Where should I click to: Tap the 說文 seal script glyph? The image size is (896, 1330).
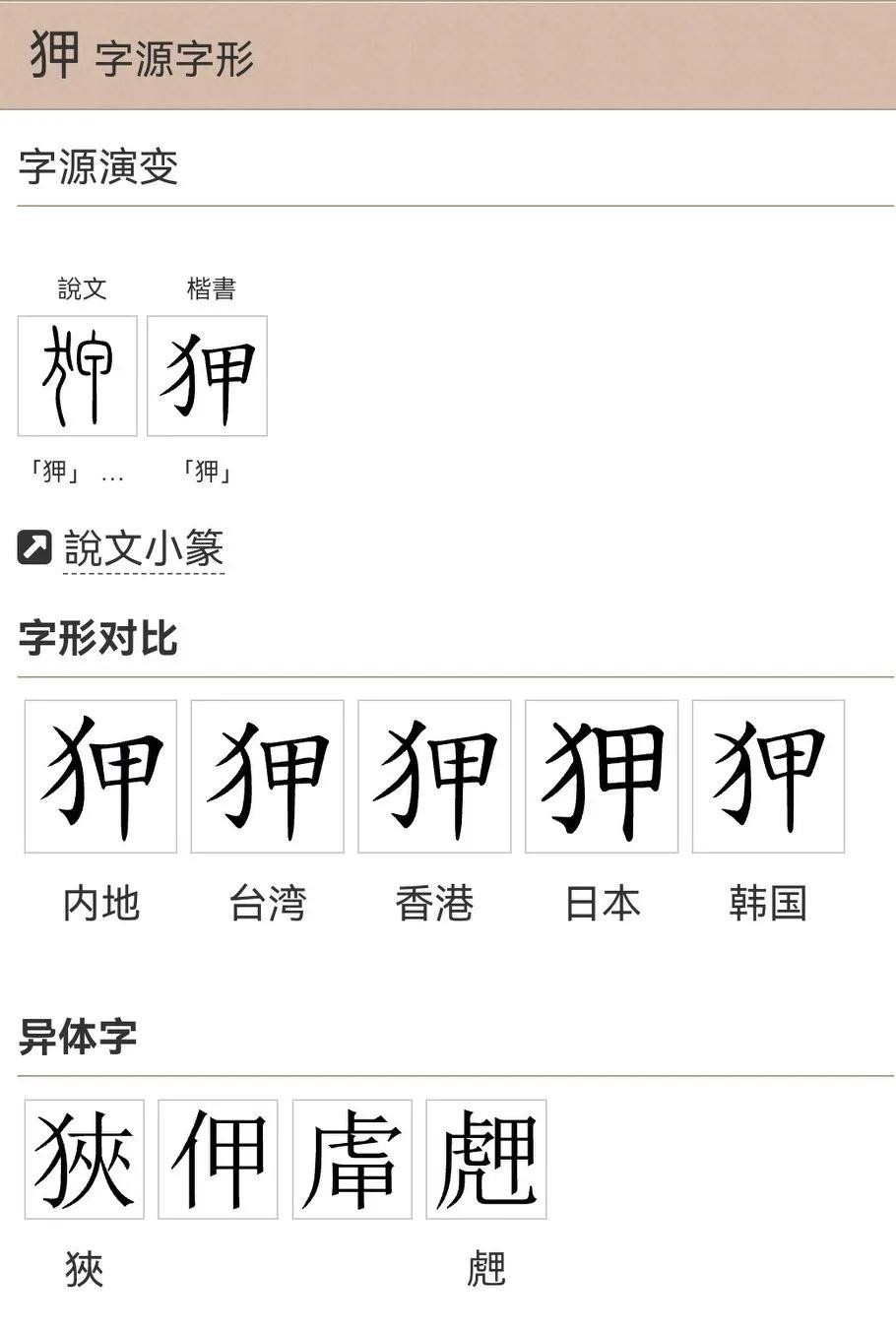coord(78,376)
